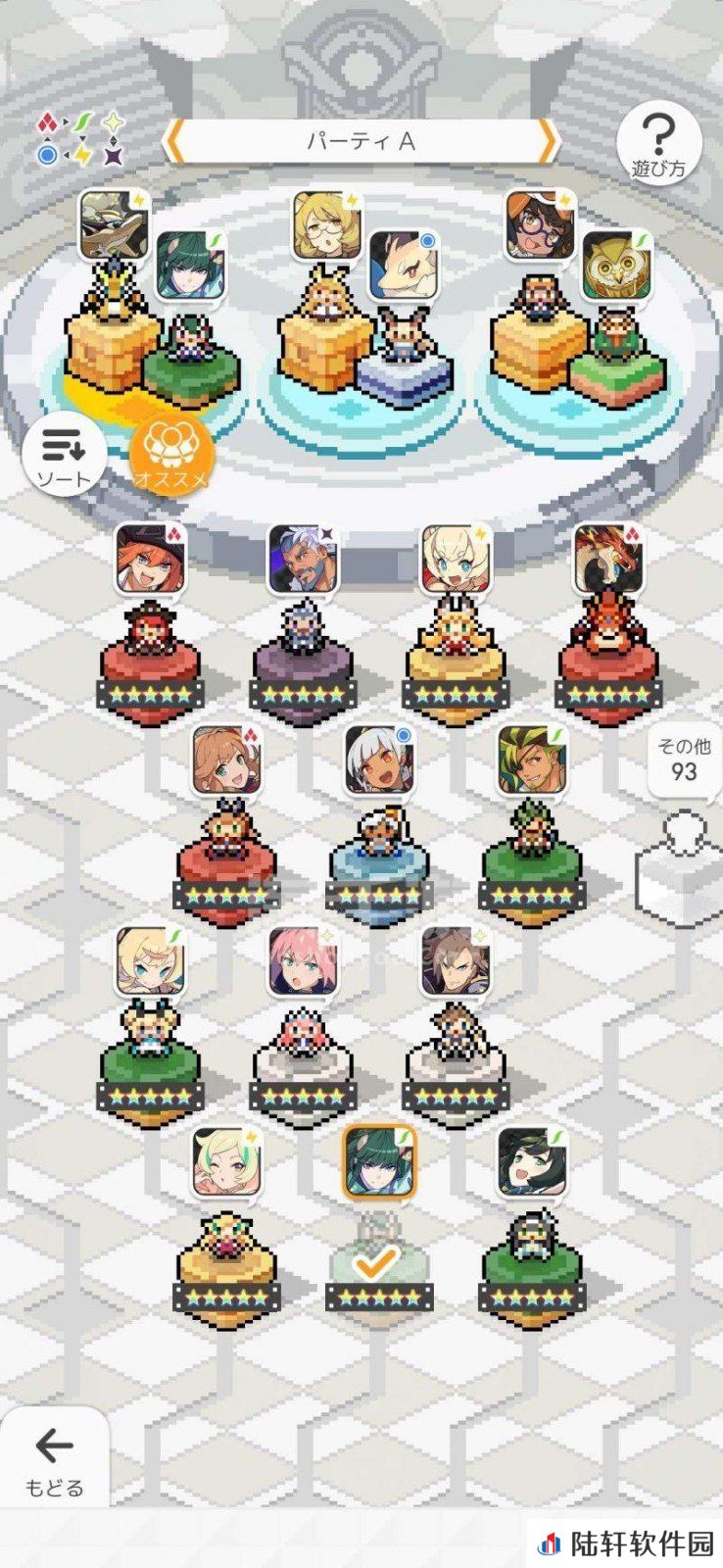Open the ソート sort options

pyautogui.click(x=64, y=455)
